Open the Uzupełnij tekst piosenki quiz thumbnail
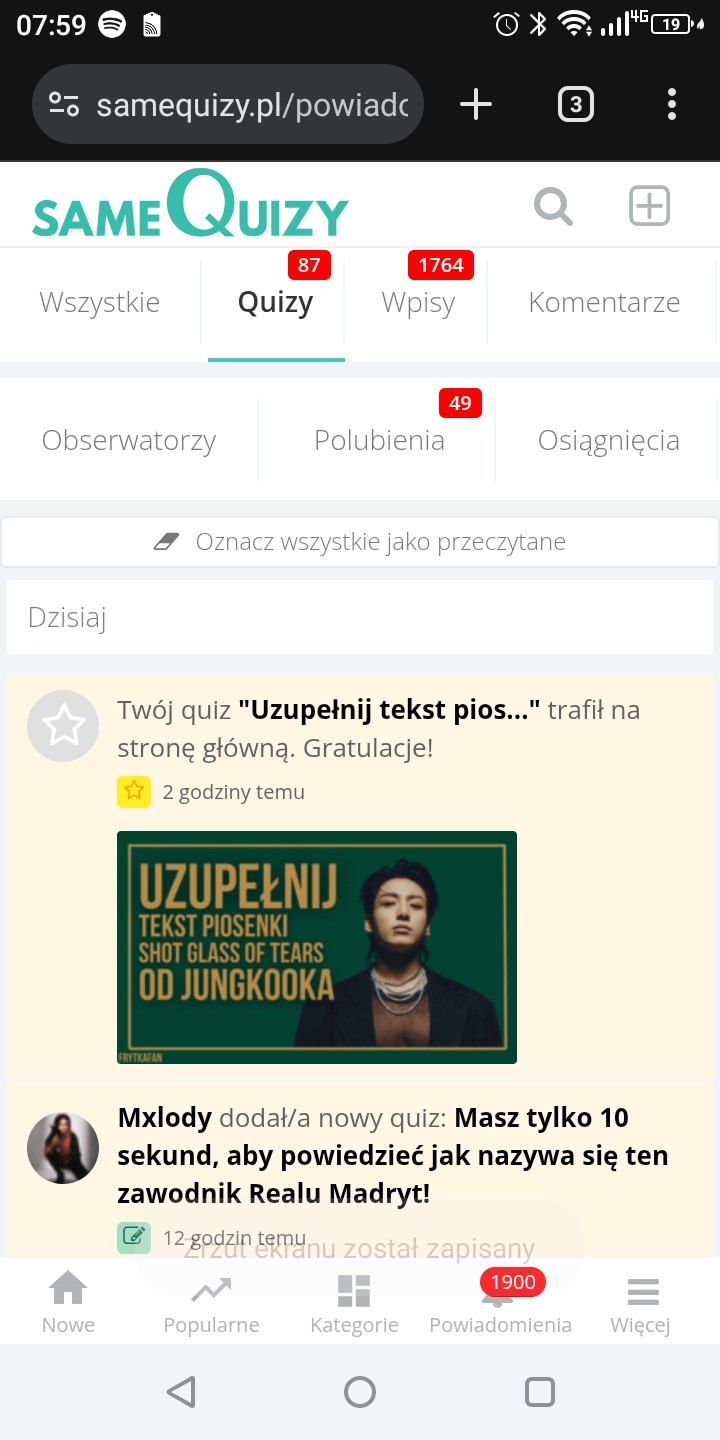The height and width of the screenshot is (1440, 720). tap(316, 946)
